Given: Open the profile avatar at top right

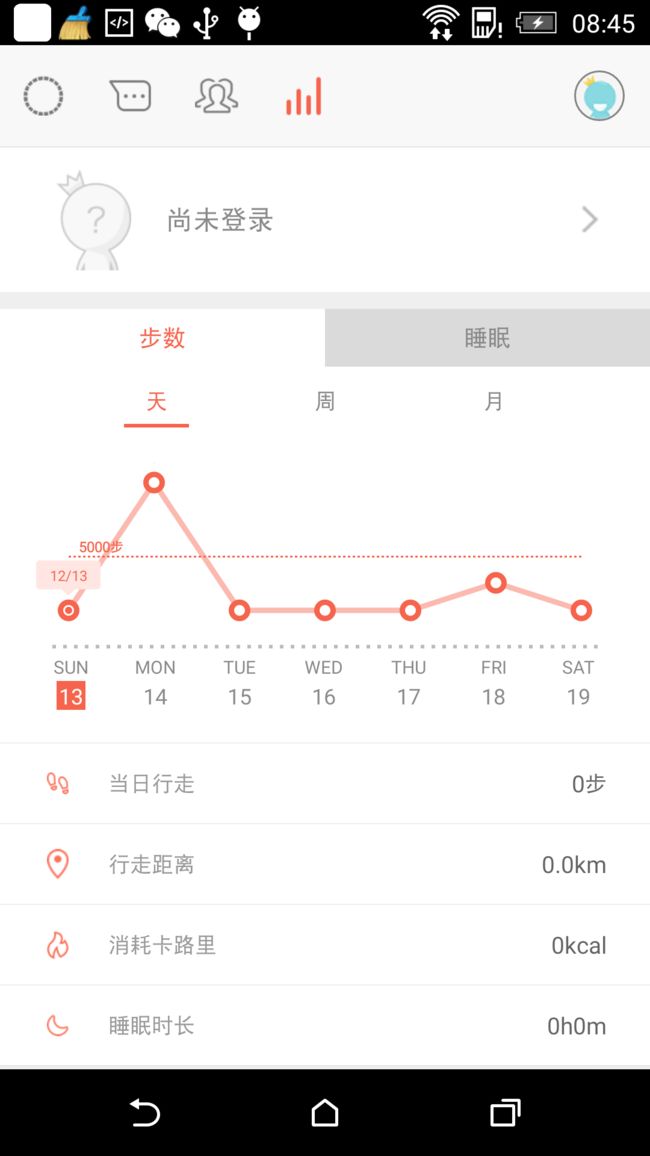Looking at the screenshot, I should pos(599,96).
